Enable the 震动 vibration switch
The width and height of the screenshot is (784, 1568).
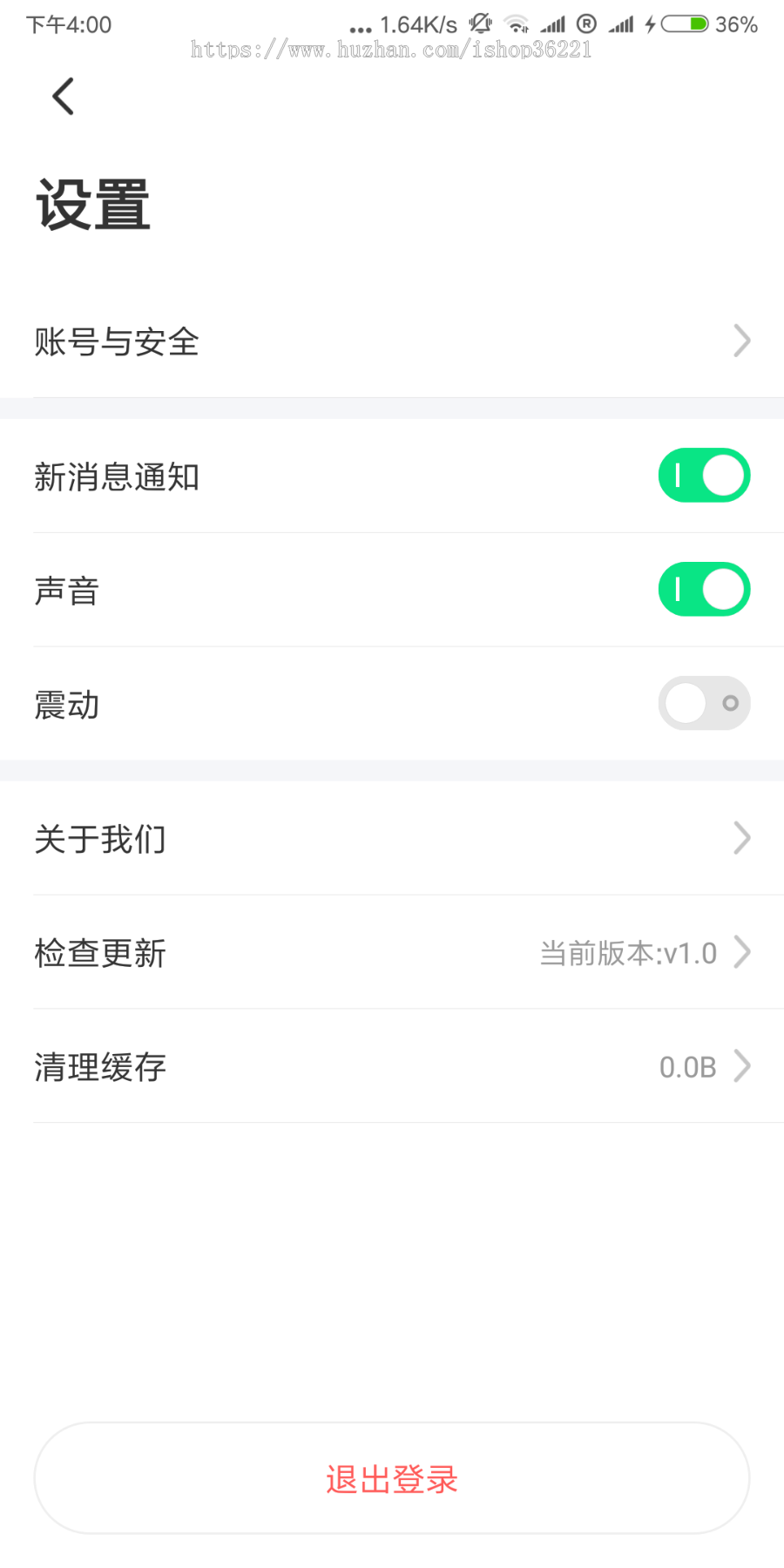coord(704,702)
